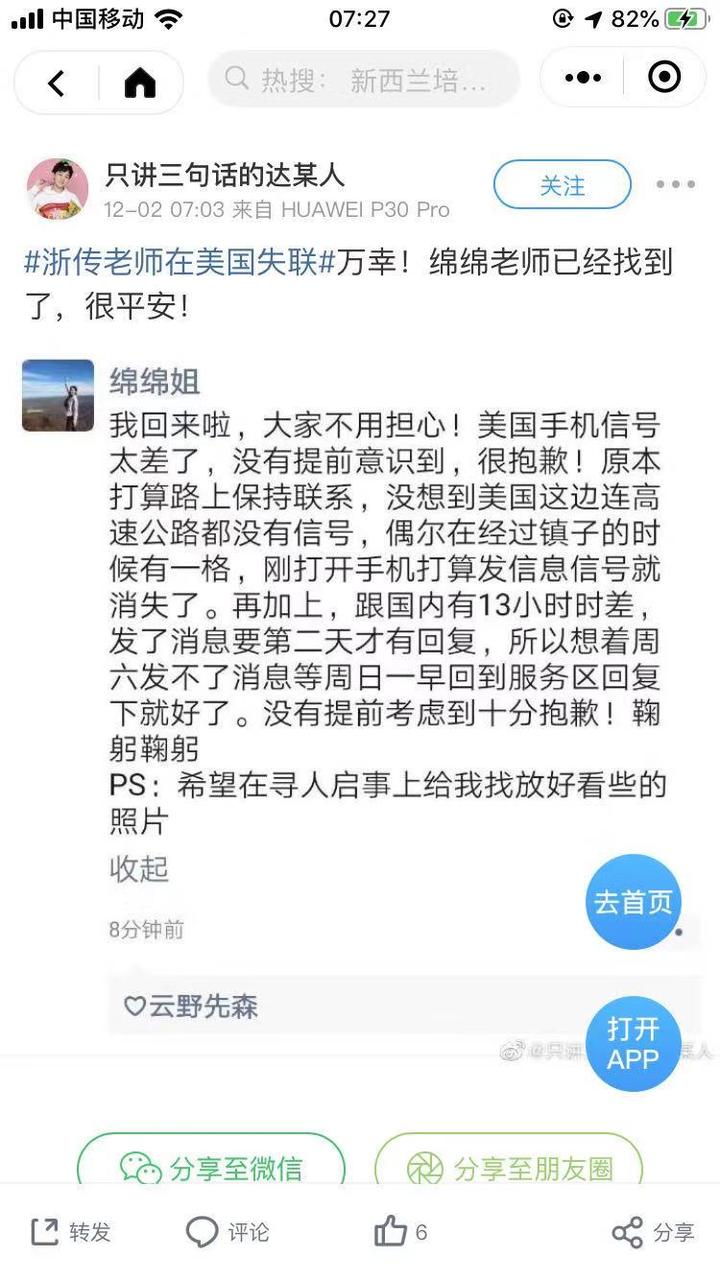The height and width of the screenshot is (1280, 720).
Task: Collapse the quoted post with 收起
Action: tap(139, 869)
